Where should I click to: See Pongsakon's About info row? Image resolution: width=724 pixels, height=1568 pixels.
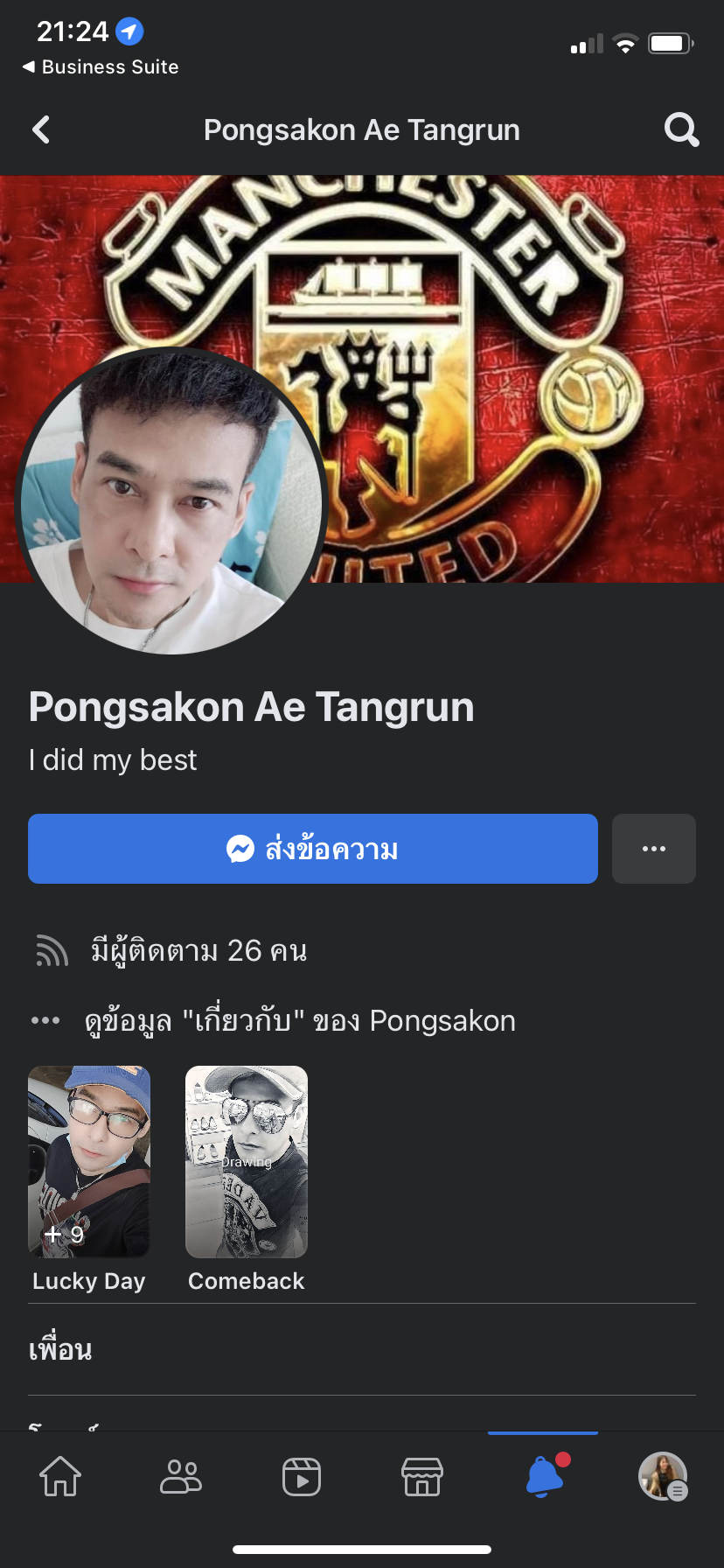(274, 1021)
